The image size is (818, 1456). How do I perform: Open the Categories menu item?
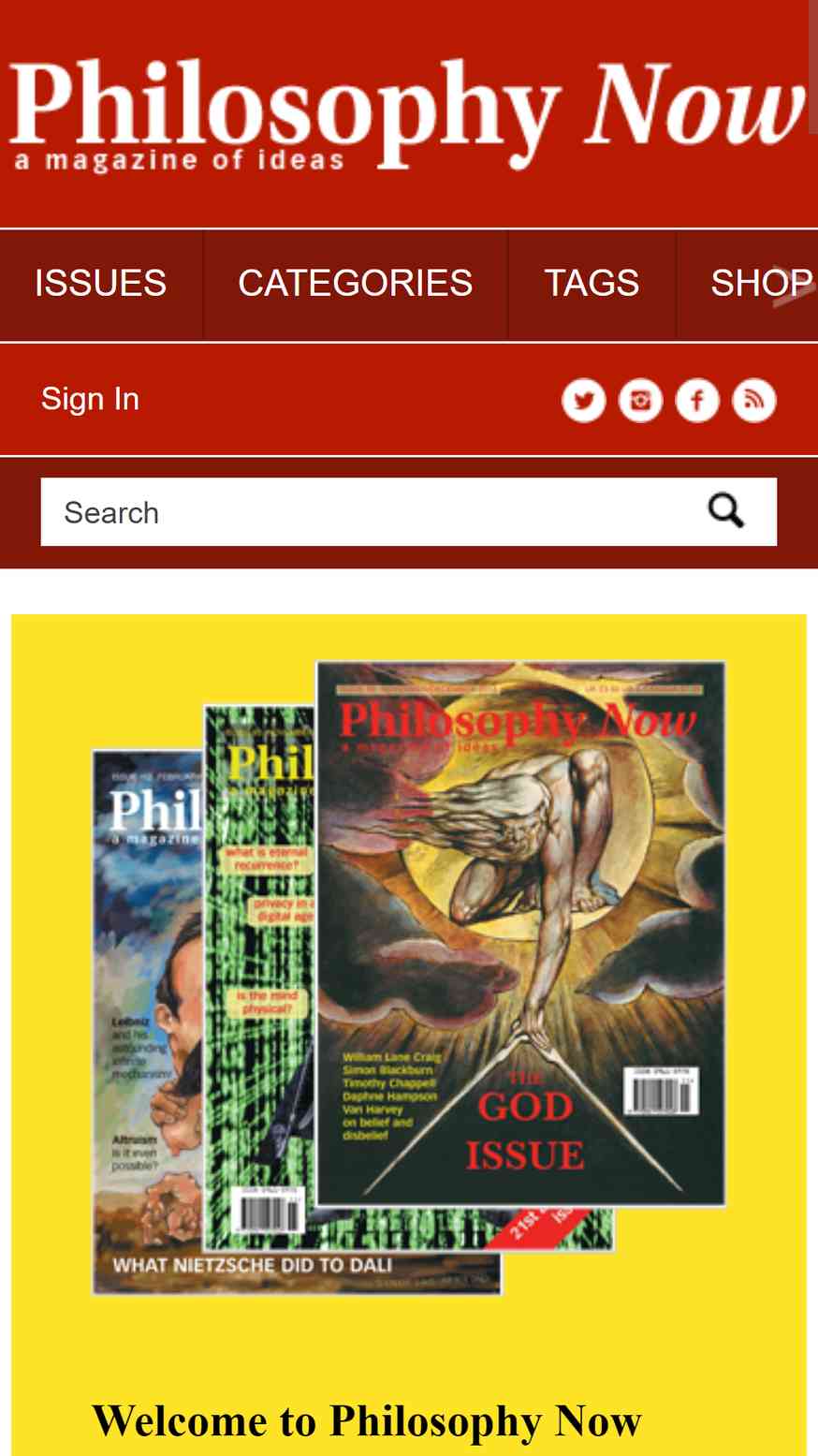(356, 284)
